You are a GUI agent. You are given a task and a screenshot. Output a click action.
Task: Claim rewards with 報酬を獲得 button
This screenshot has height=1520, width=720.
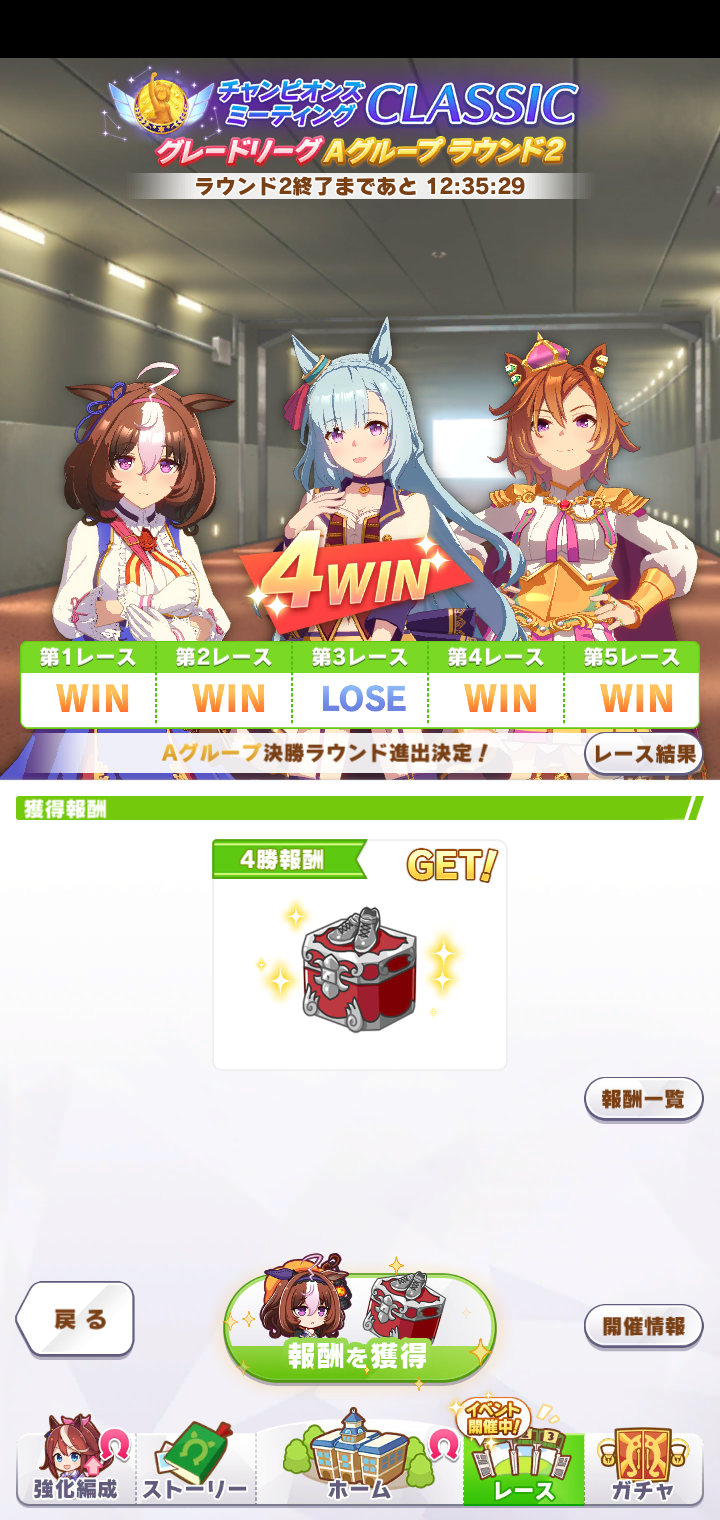[359, 1330]
